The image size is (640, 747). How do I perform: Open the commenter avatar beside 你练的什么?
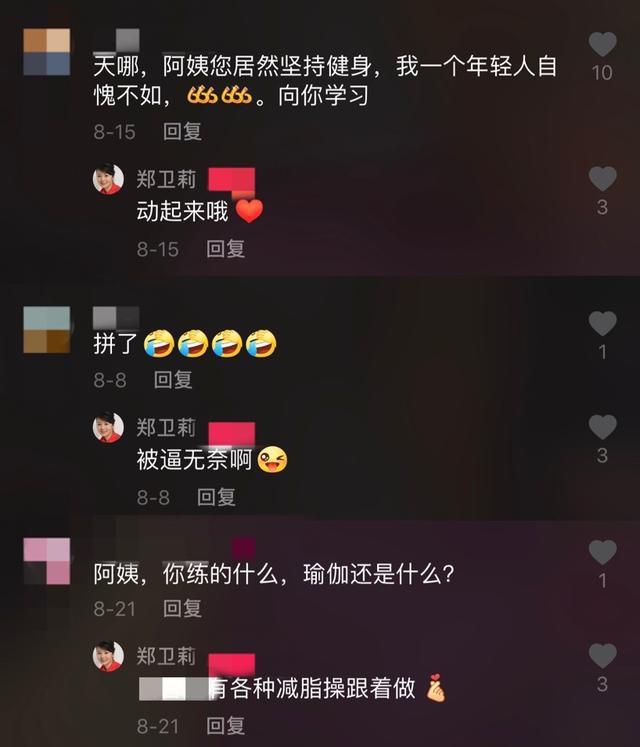tap(46, 560)
